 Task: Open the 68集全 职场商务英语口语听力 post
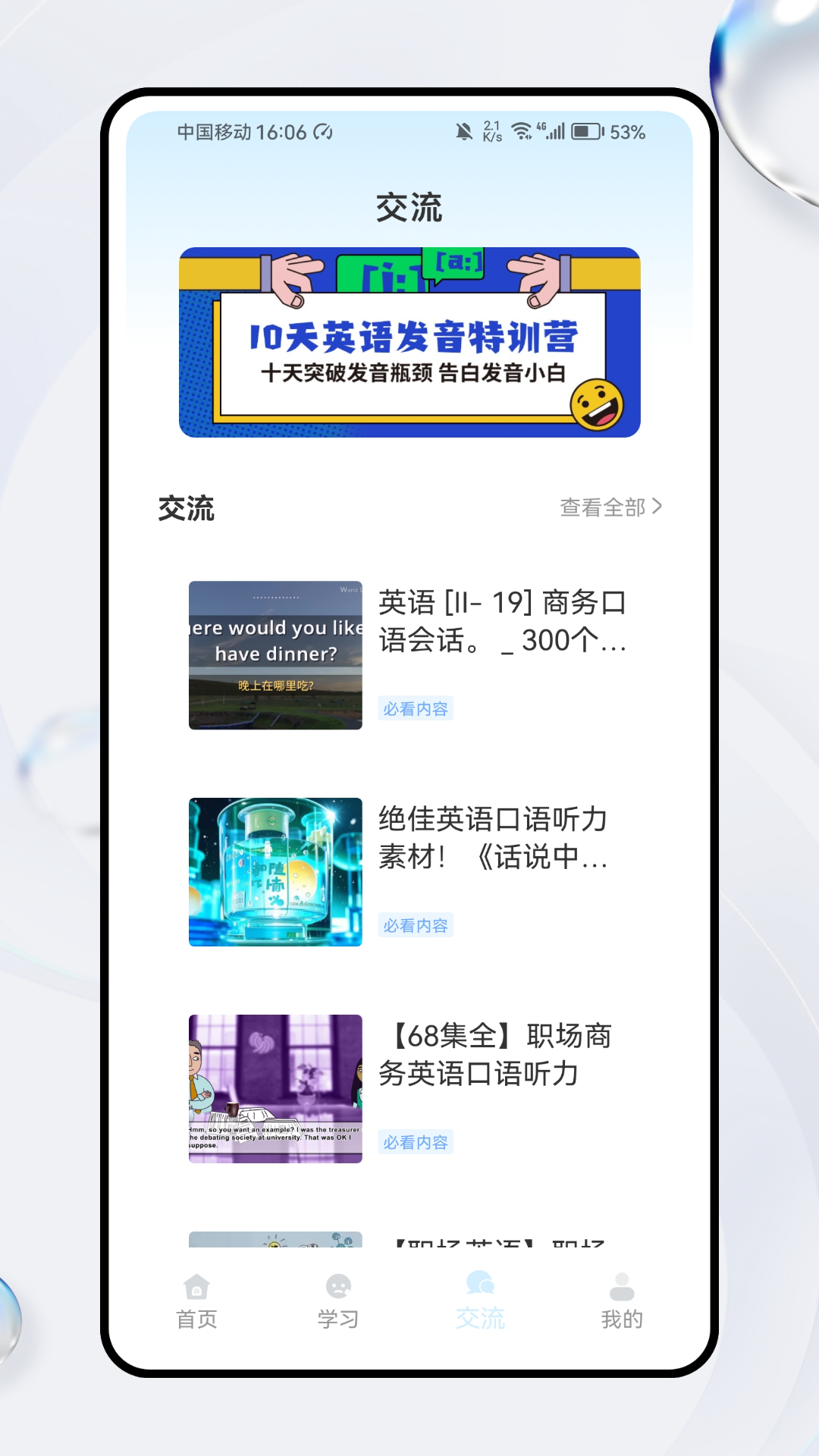coord(497,1054)
